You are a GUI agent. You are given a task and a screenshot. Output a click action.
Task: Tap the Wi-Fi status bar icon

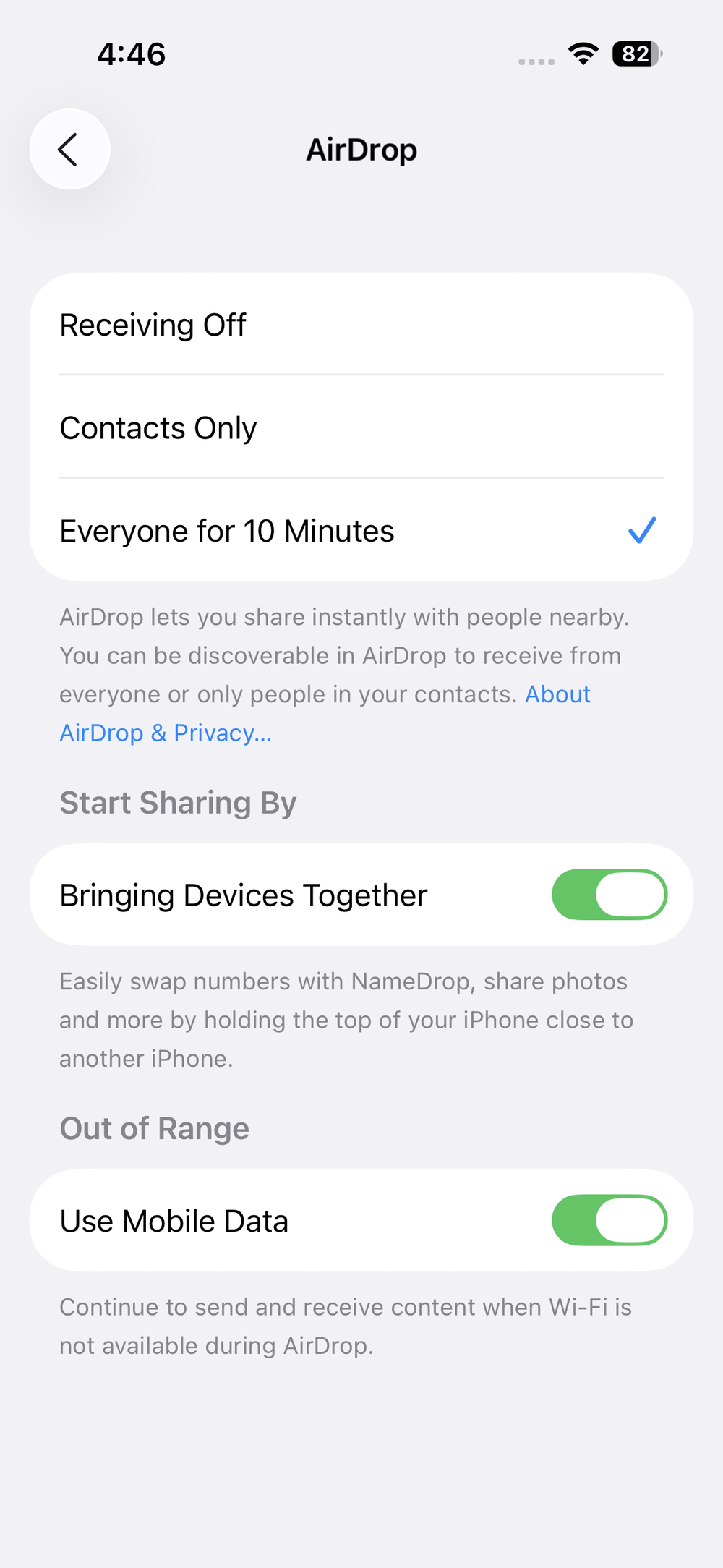coord(583,54)
